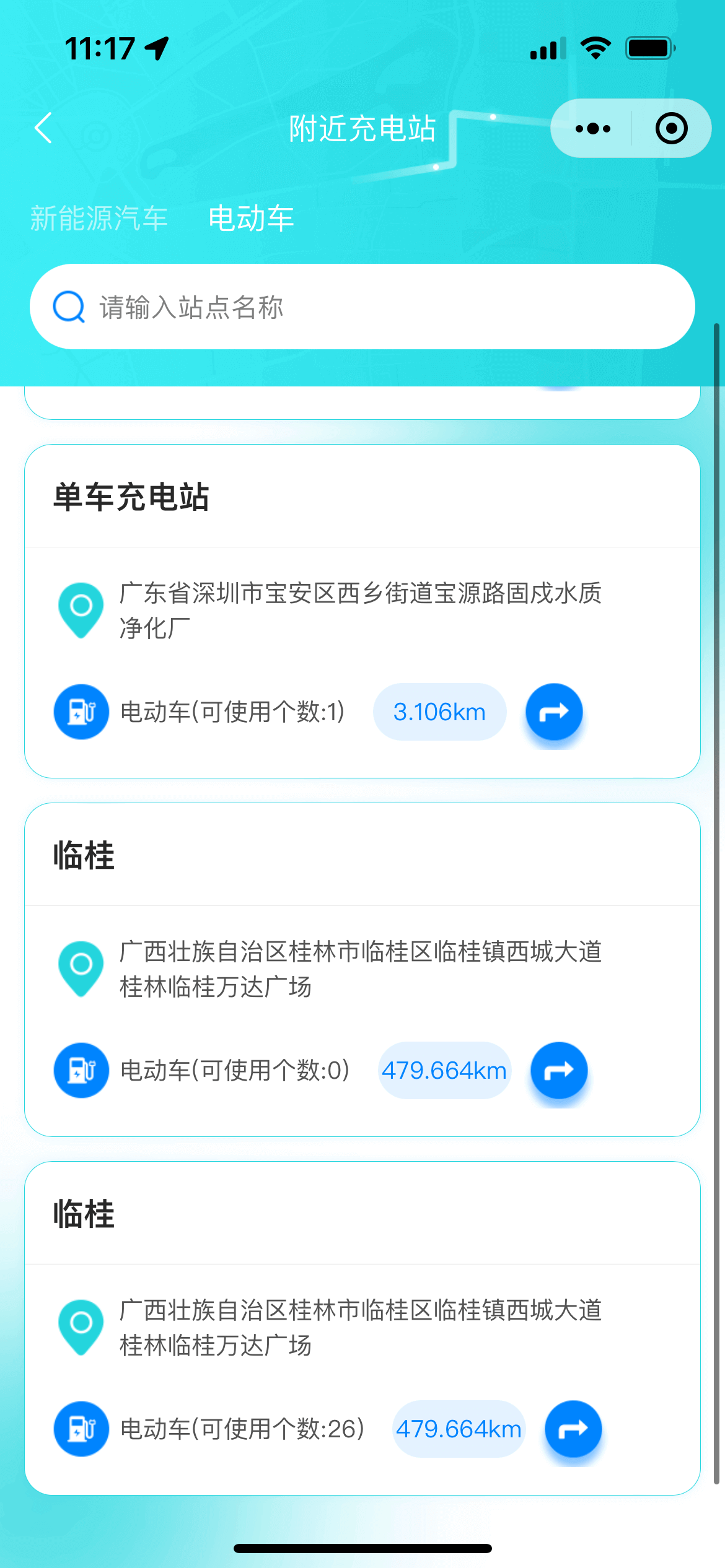
Task: Open the mini program more options menu
Action: point(592,128)
